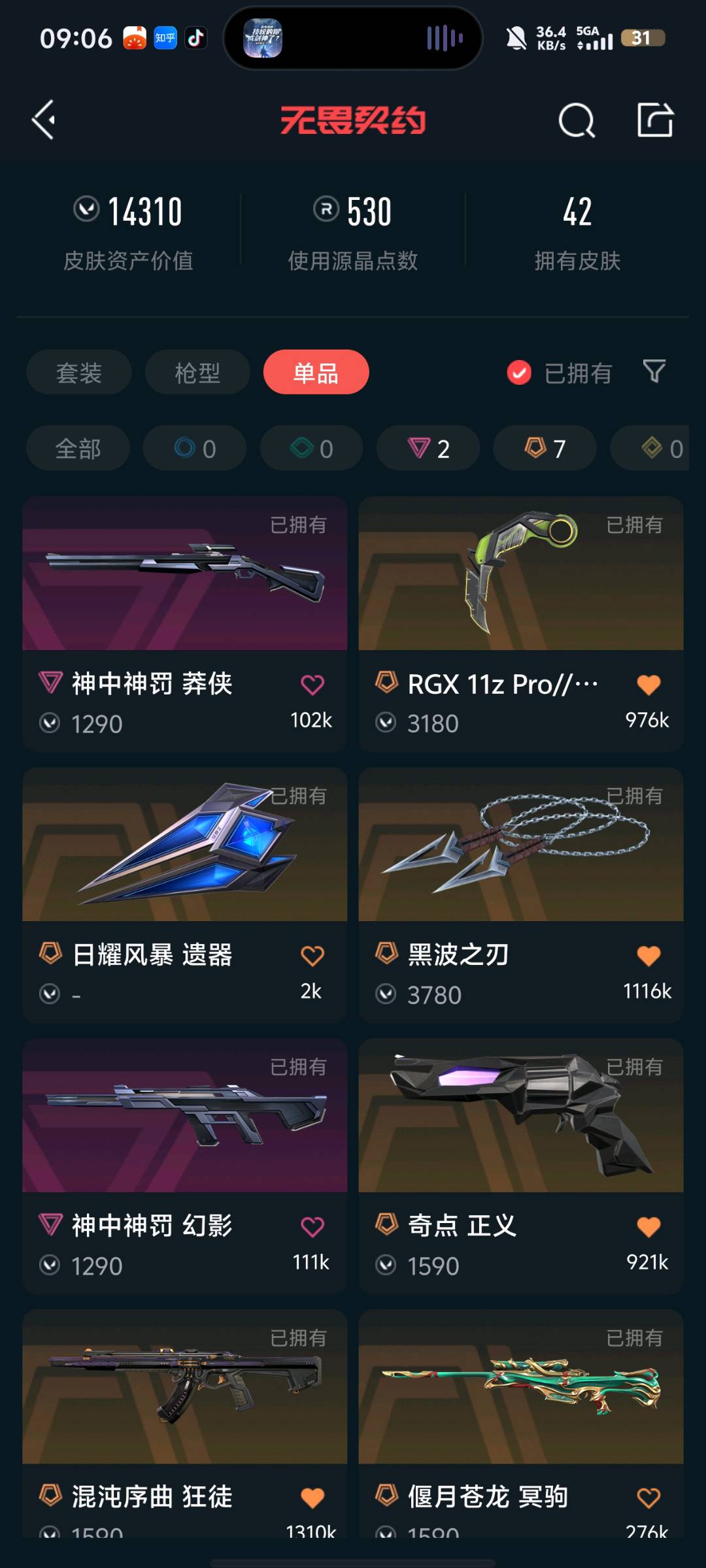This screenshot has width=706, height=1568.
Task: Share this skin collection page
Action: 655,120
